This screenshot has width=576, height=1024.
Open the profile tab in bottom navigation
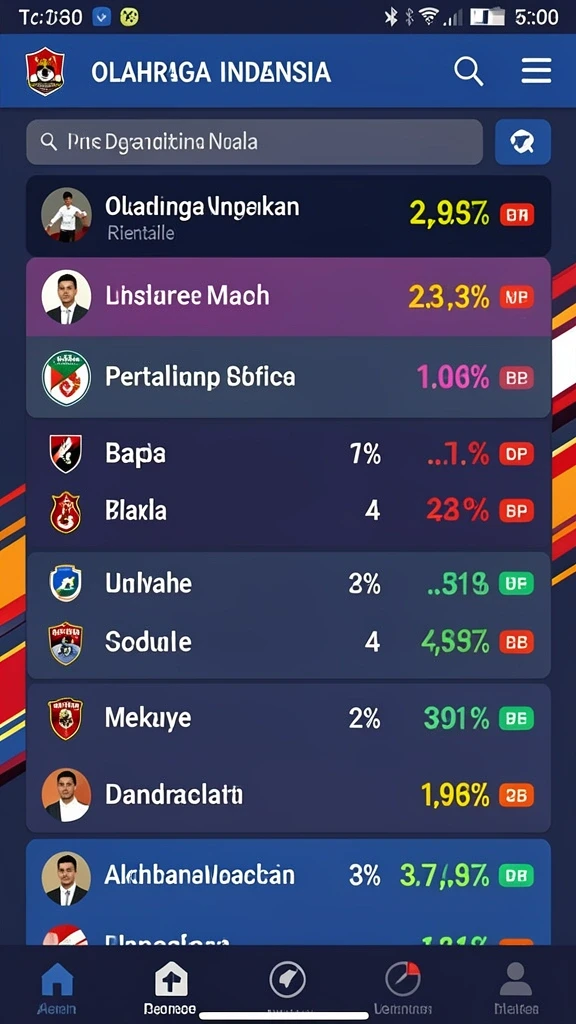[x=516, y=987]
